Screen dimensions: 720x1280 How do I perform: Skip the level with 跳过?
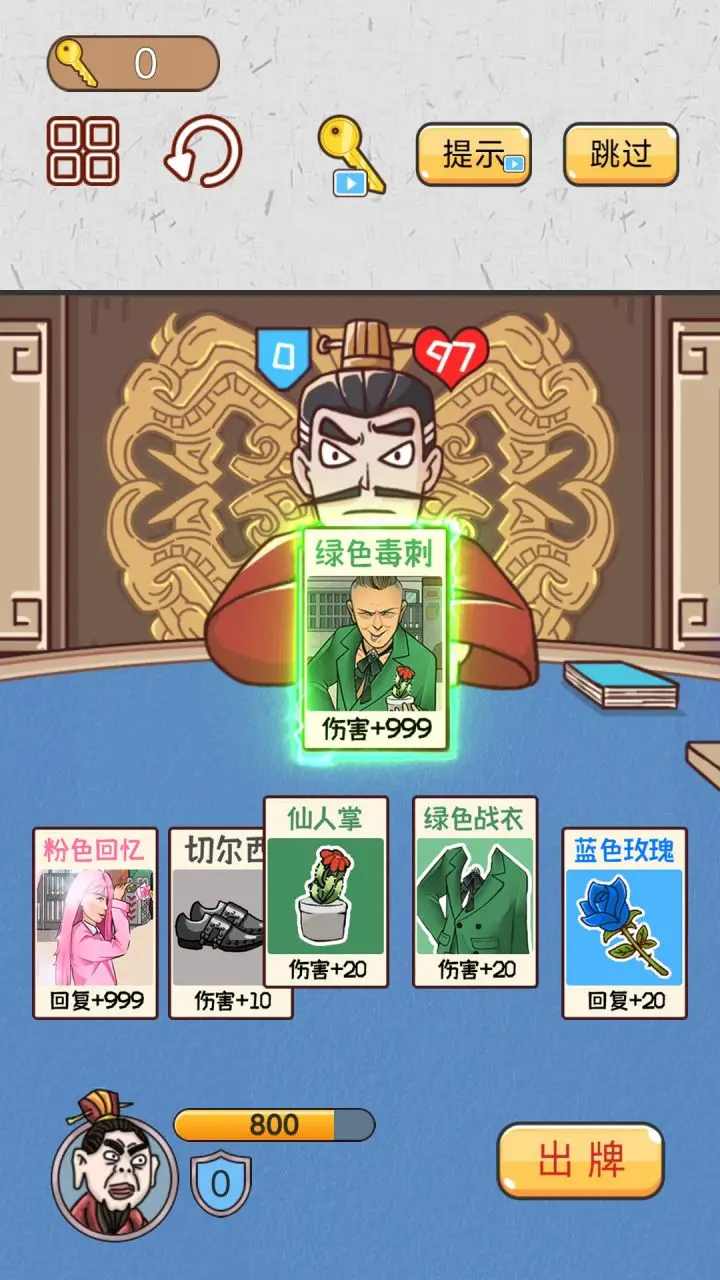pos(621,154)
